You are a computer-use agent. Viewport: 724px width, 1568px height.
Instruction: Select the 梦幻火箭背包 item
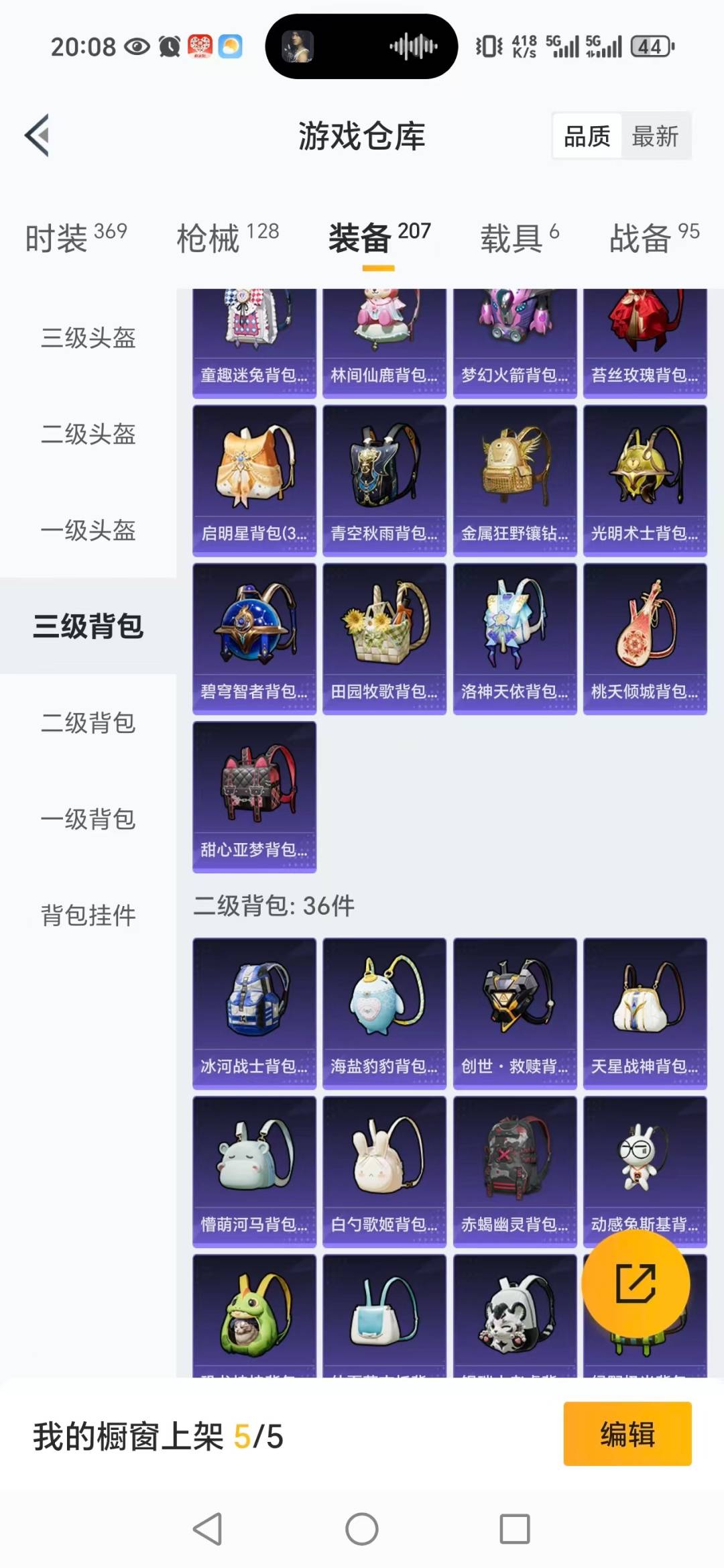(x=514, y=335)
